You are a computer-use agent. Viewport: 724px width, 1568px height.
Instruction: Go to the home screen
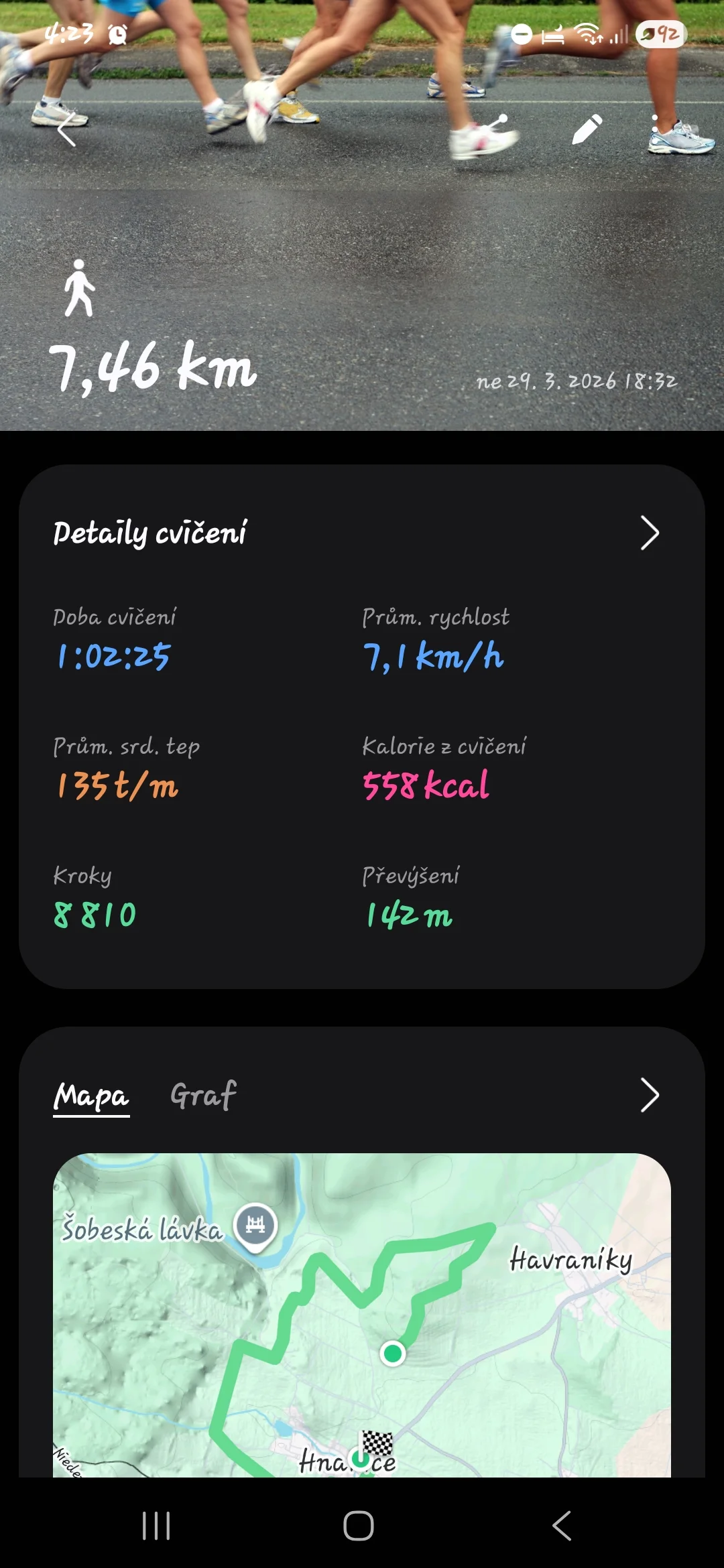[359, 1526]
